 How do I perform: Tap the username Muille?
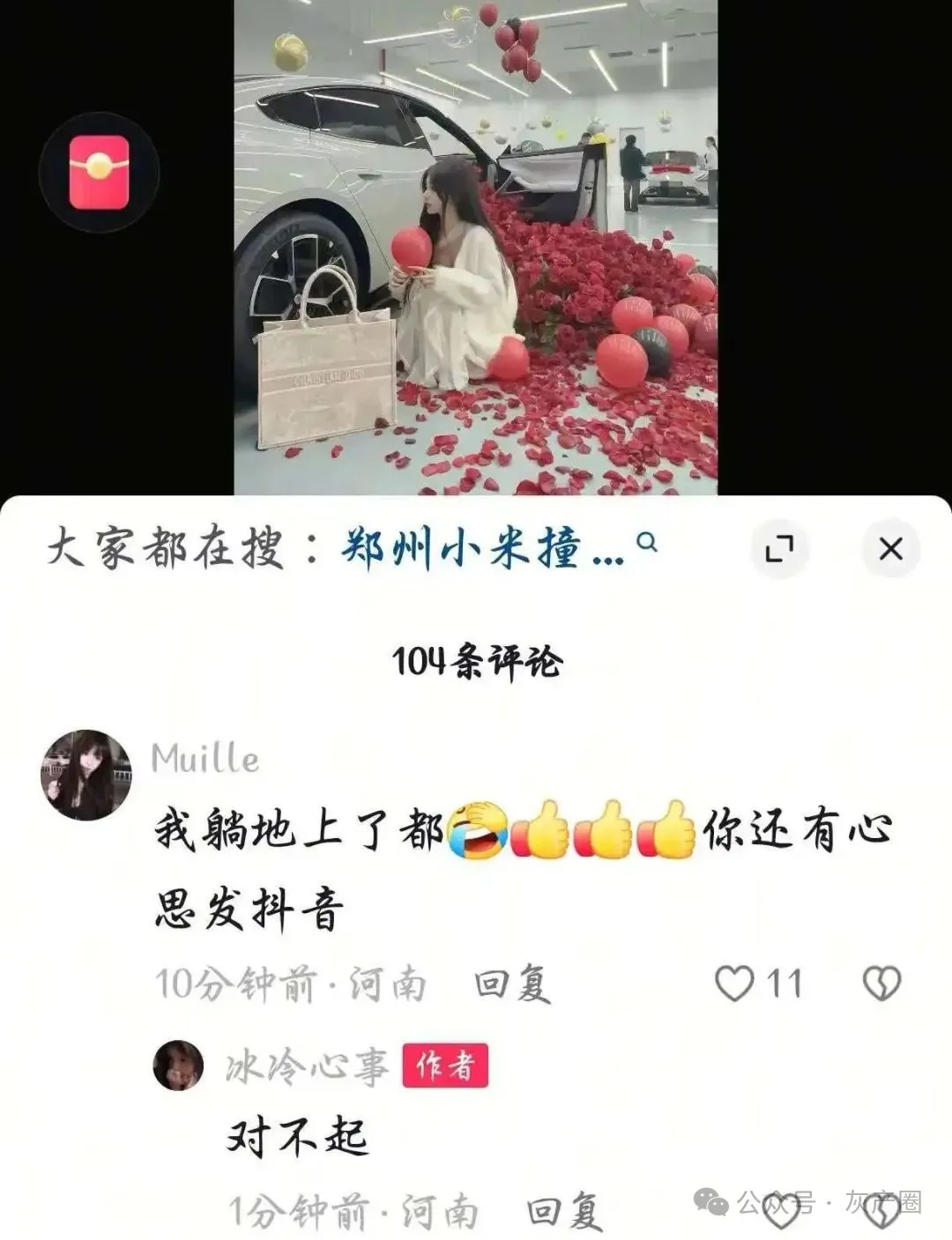click(205, 759)
